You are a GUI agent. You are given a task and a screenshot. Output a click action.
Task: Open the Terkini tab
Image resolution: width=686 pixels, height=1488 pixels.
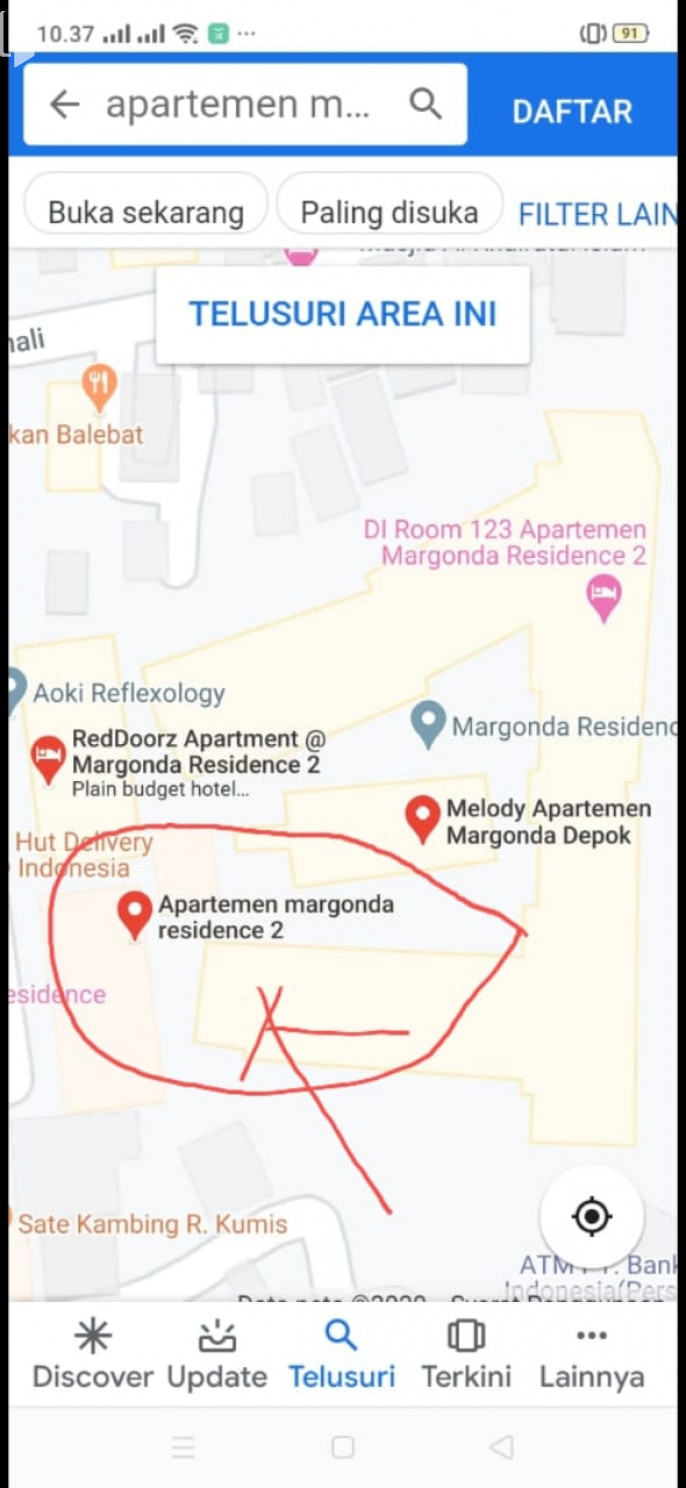(466, 1355)
